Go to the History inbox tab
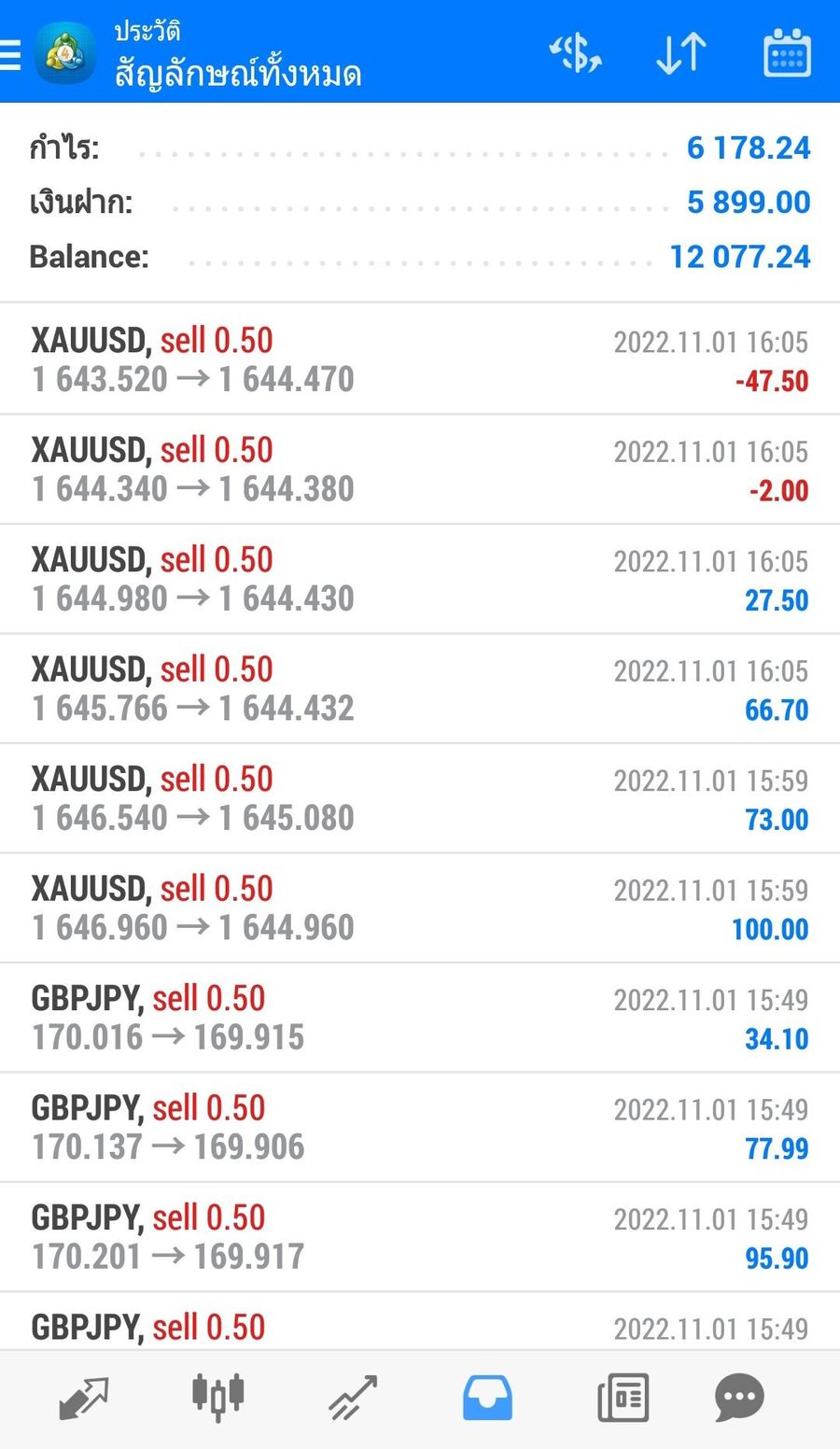Viewport: 840px width, 1449px height. point(487,1398)
